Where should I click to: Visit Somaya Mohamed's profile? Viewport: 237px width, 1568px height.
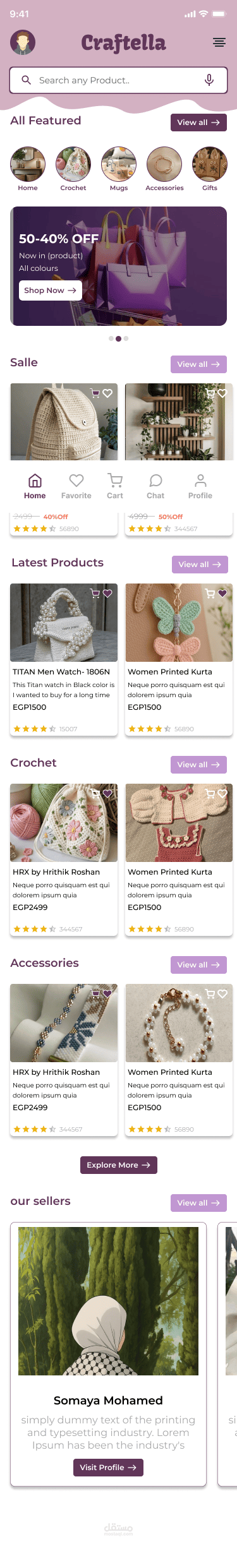pyautogui.click(x=108, y=1468)
